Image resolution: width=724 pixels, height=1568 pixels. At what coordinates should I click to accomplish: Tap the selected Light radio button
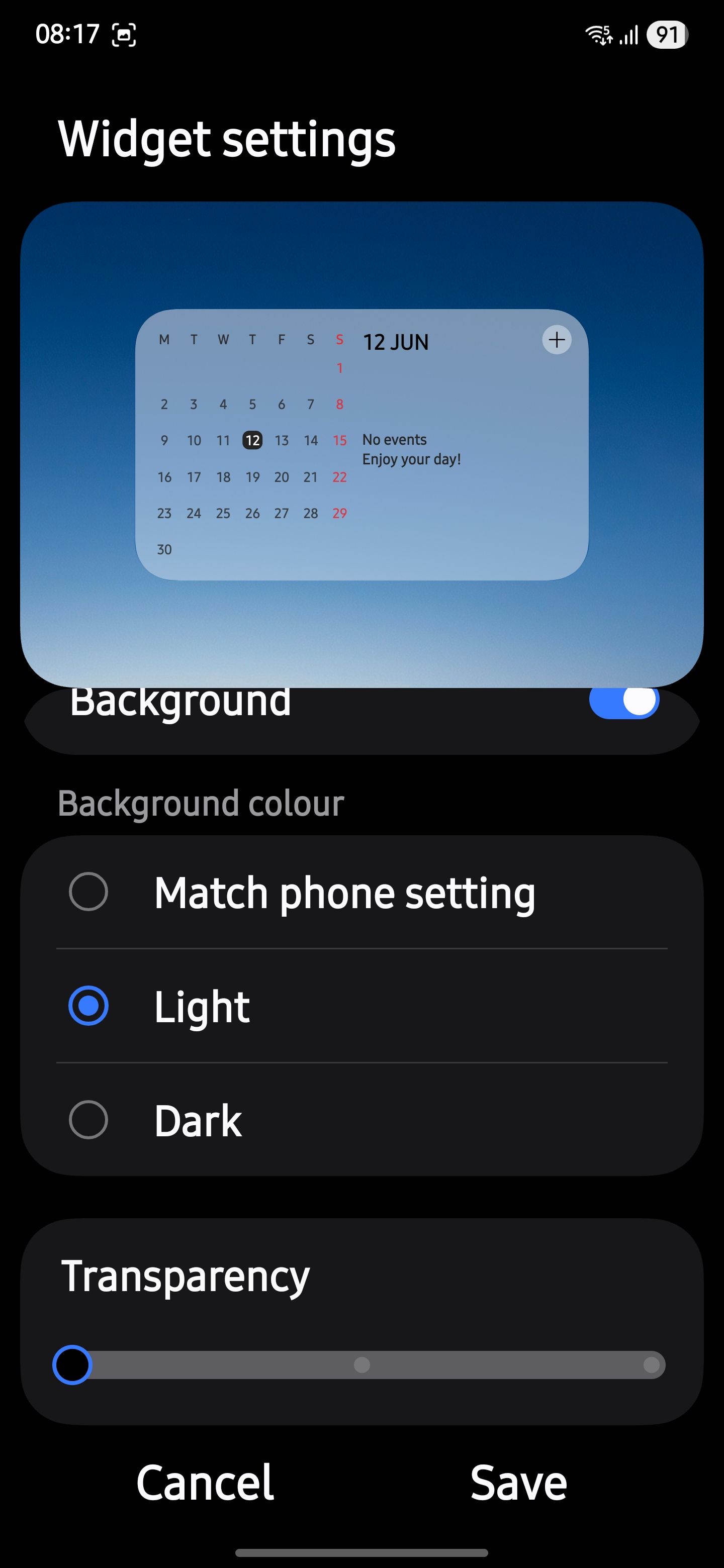coord(89,1006)
